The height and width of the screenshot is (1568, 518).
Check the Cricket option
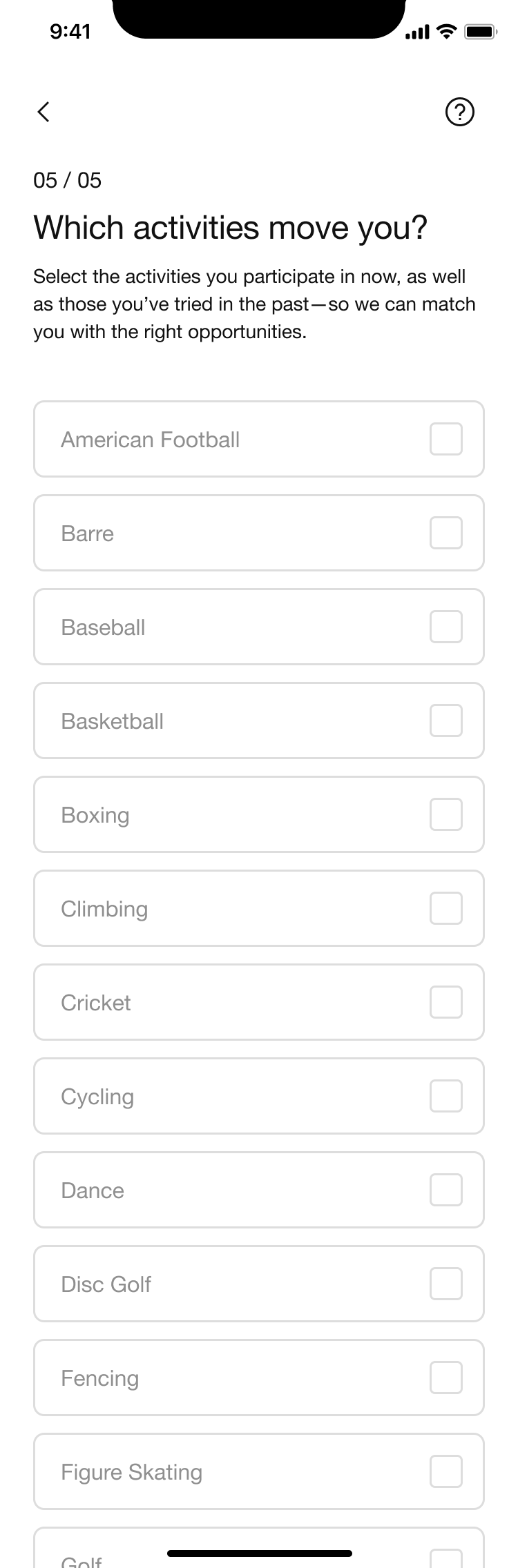[445, 1002]
